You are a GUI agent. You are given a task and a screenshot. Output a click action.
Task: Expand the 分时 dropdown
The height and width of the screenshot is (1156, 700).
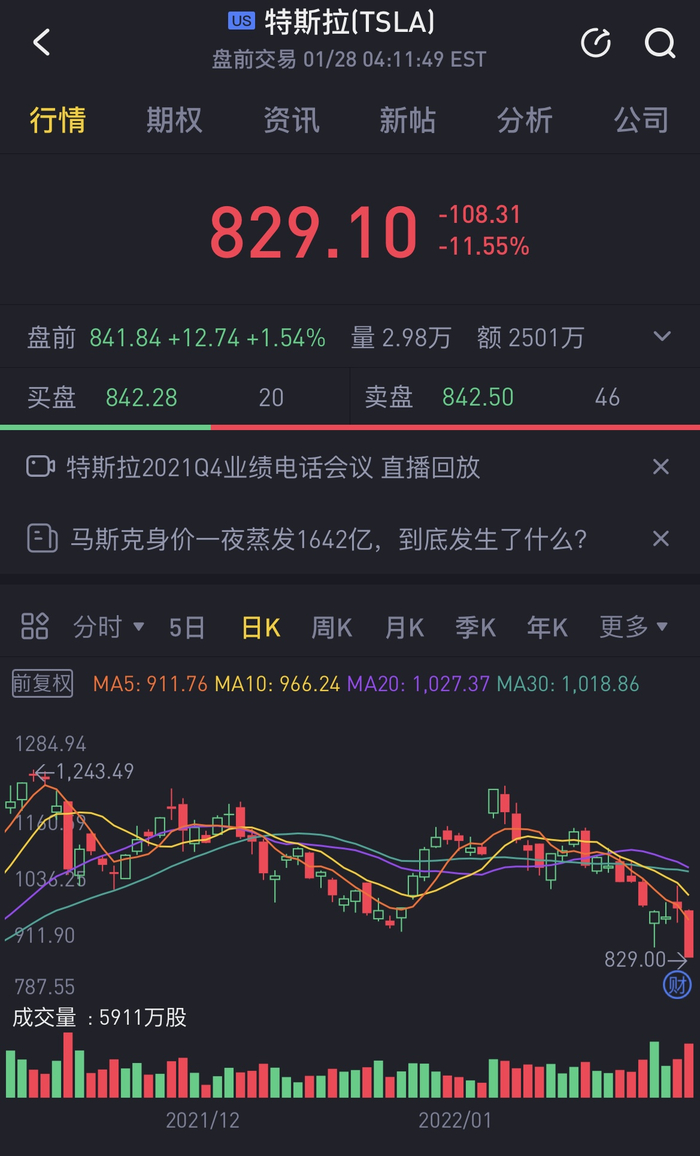click(108, 627)
